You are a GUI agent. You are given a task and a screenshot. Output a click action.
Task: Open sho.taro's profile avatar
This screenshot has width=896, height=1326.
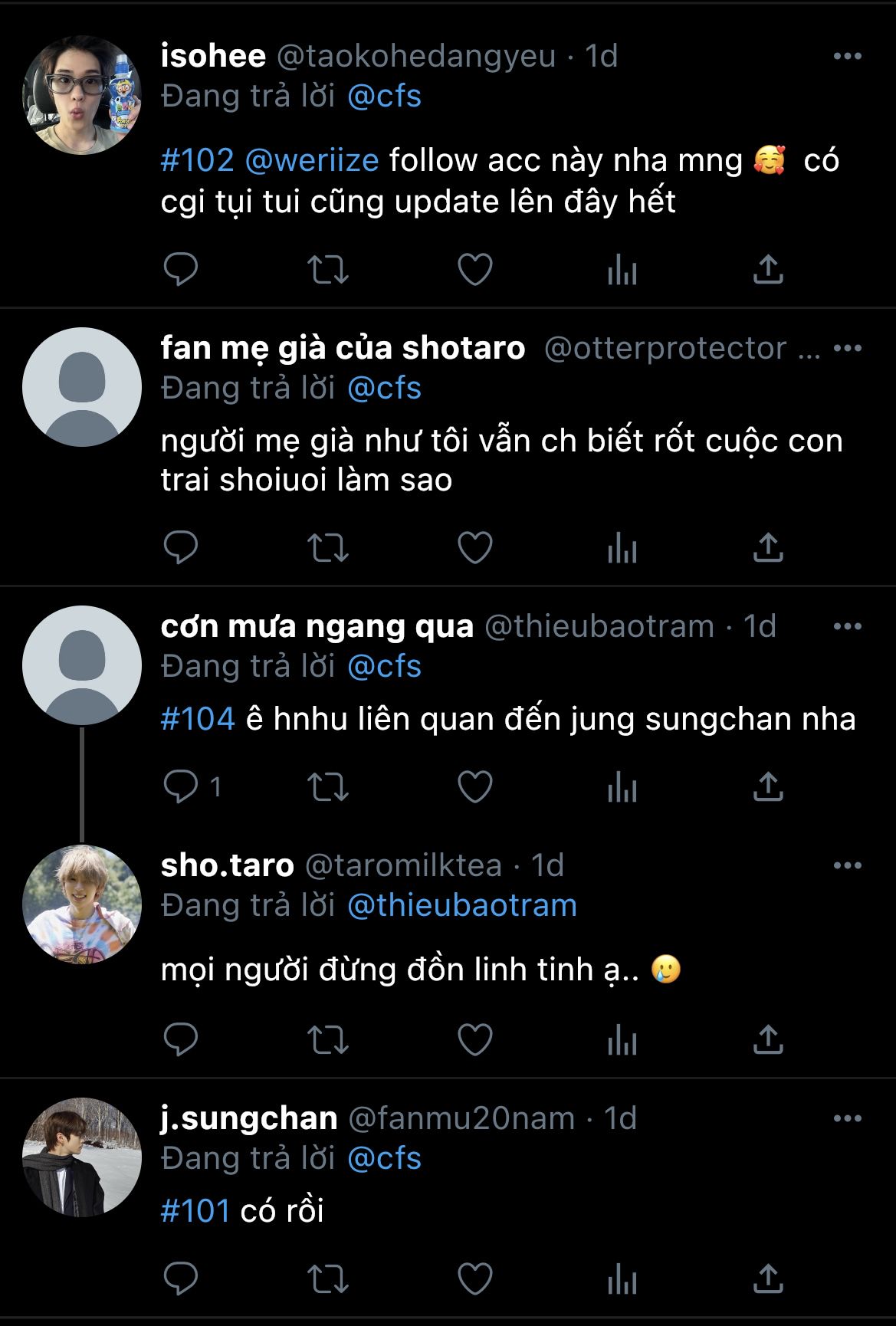(82, 904)
